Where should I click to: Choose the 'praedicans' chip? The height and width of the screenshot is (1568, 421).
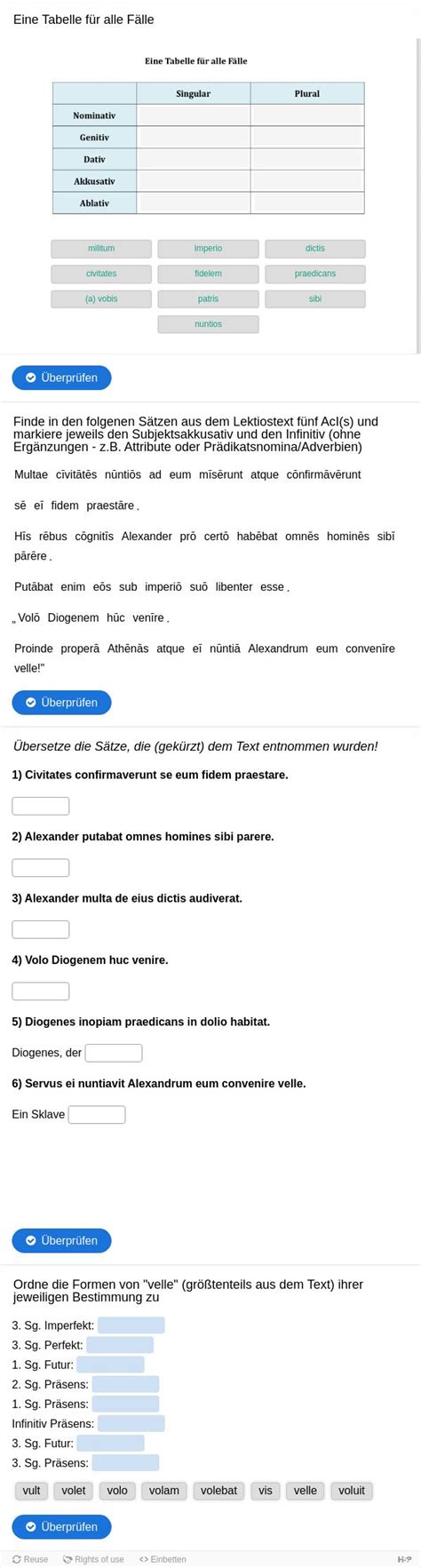tap(315, 274)
